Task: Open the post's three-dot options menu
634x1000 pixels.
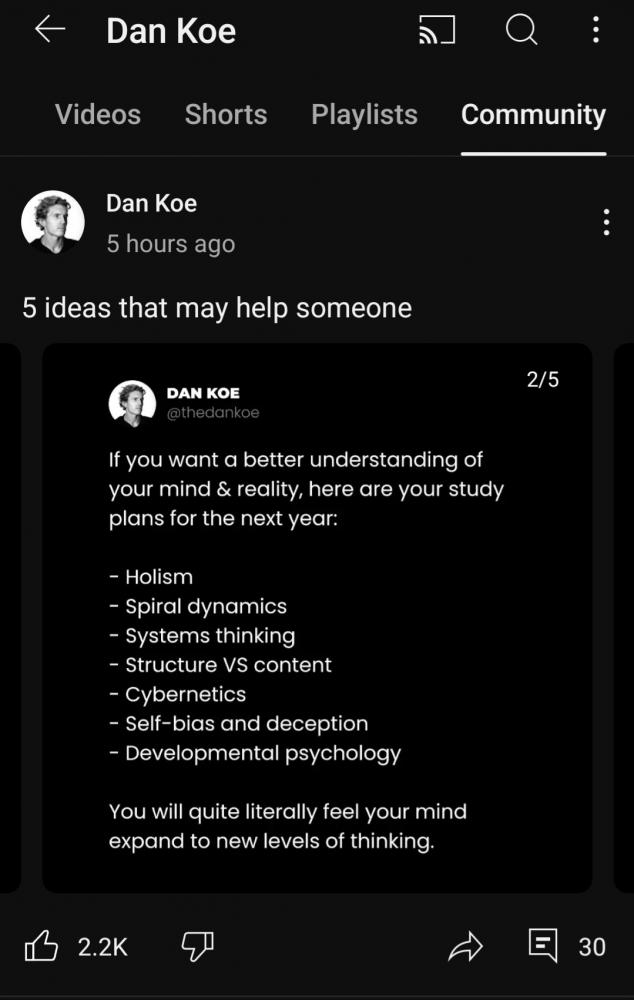Action: coord(606,222)
